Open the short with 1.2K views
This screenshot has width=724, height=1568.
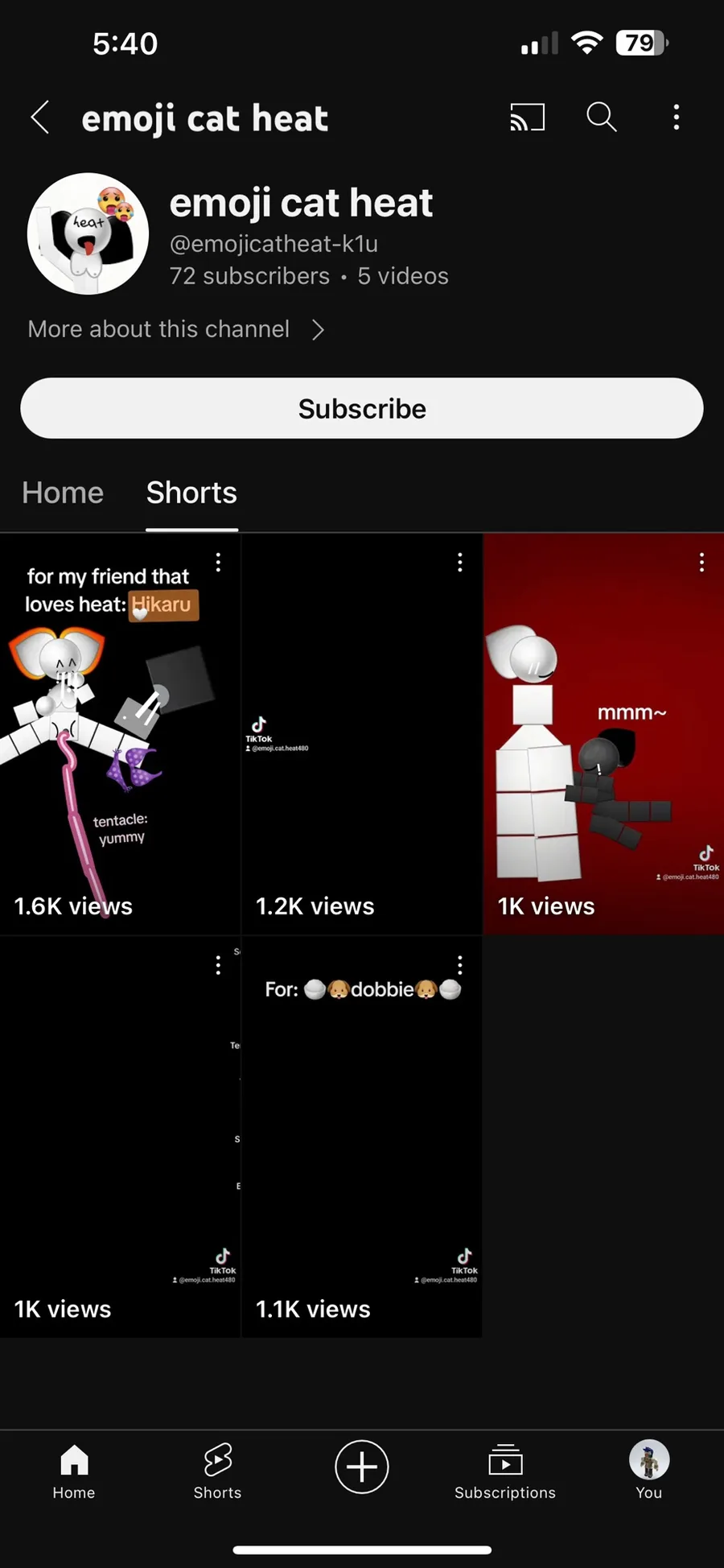(x=362, y=734)
